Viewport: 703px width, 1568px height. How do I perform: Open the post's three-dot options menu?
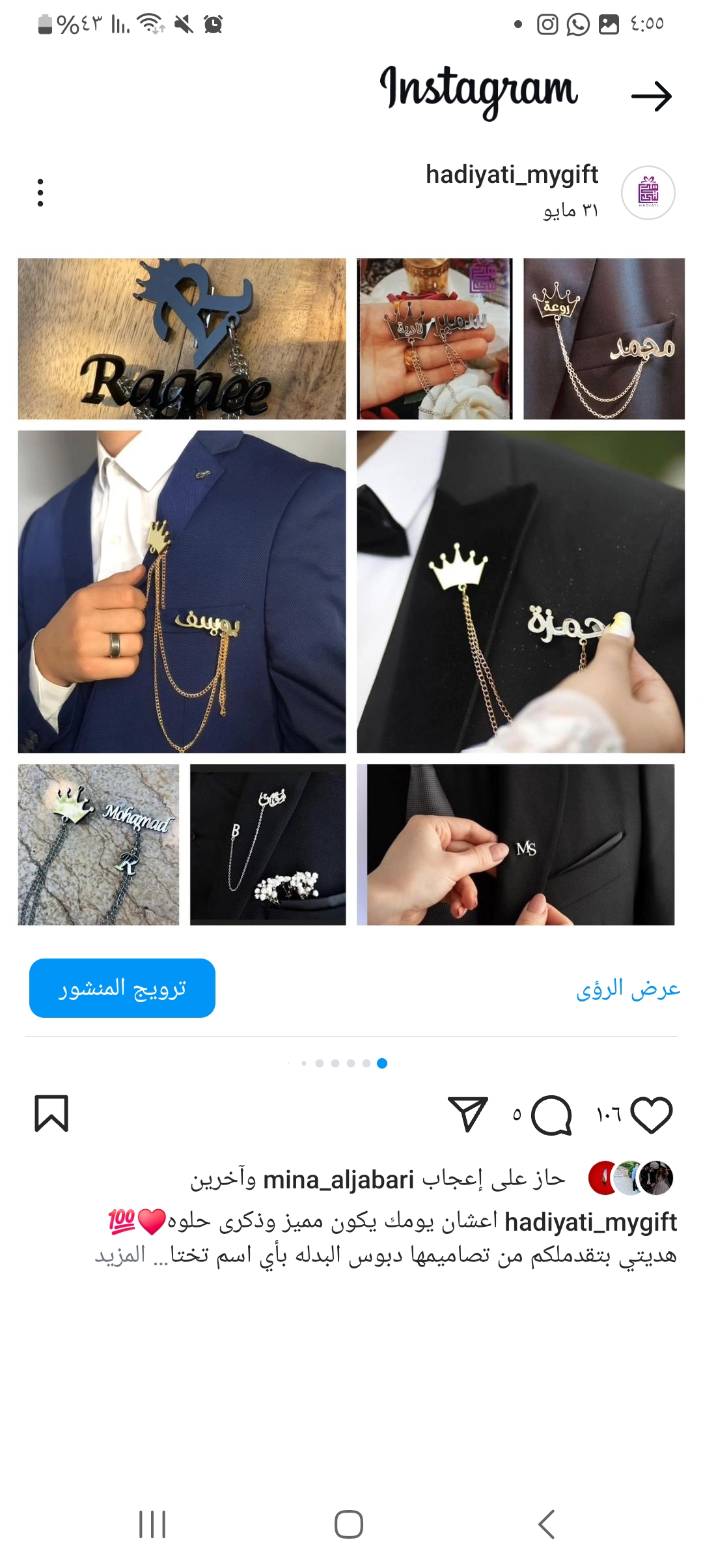(x=40, y=193)
